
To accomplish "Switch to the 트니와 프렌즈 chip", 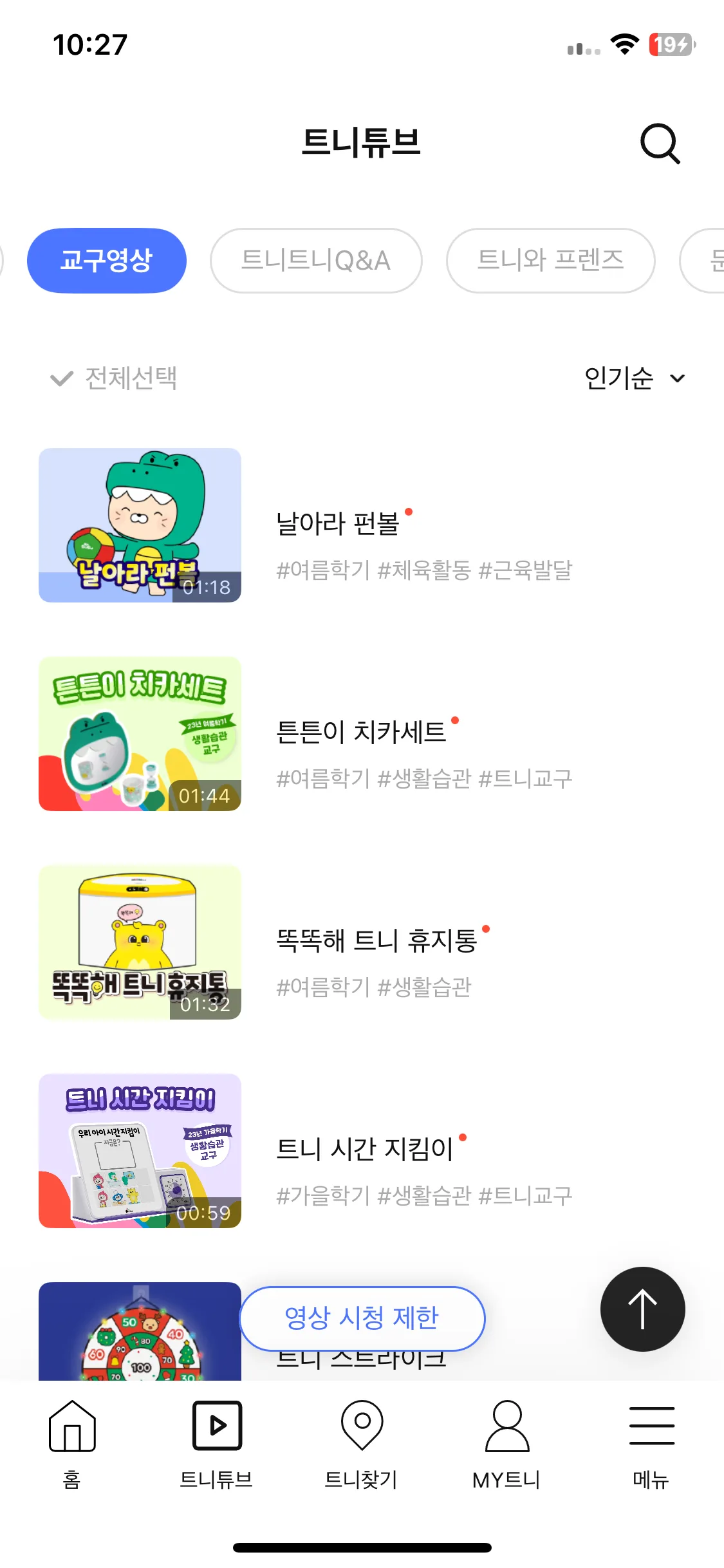I will coord(550,261).
